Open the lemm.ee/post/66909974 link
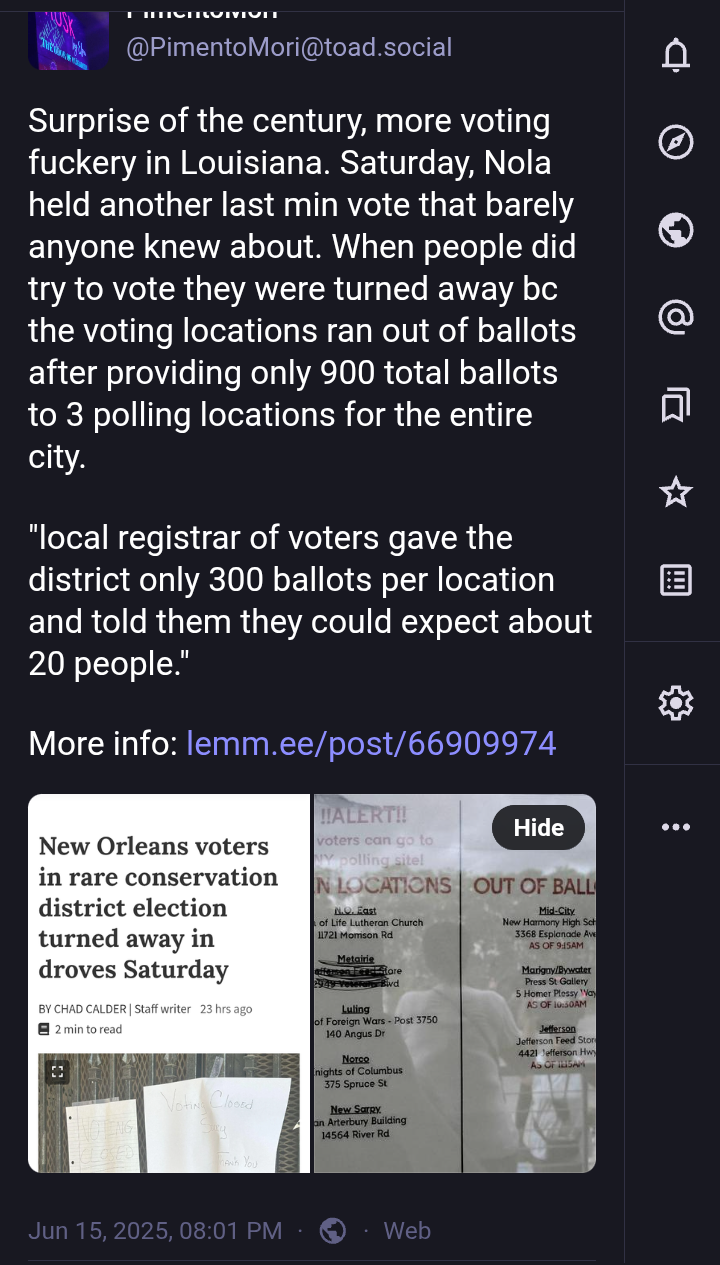Image resolution: width=720 pixels, height=1265 pixels. coord(371,744)
